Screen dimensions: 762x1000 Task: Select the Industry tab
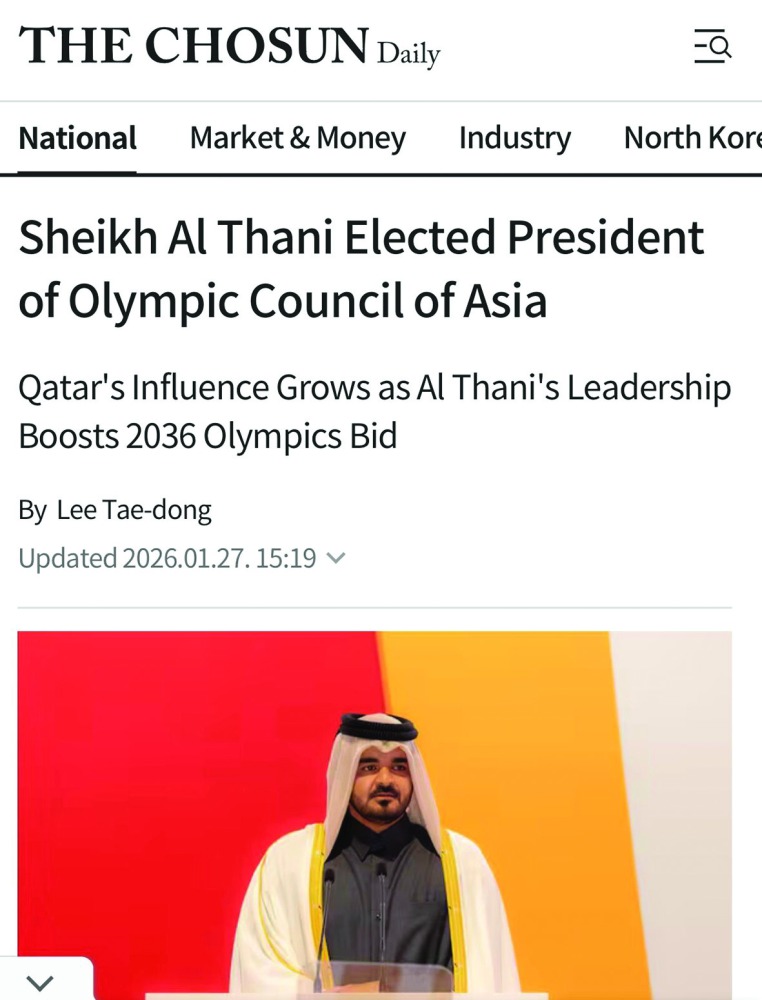click(514, 138)
